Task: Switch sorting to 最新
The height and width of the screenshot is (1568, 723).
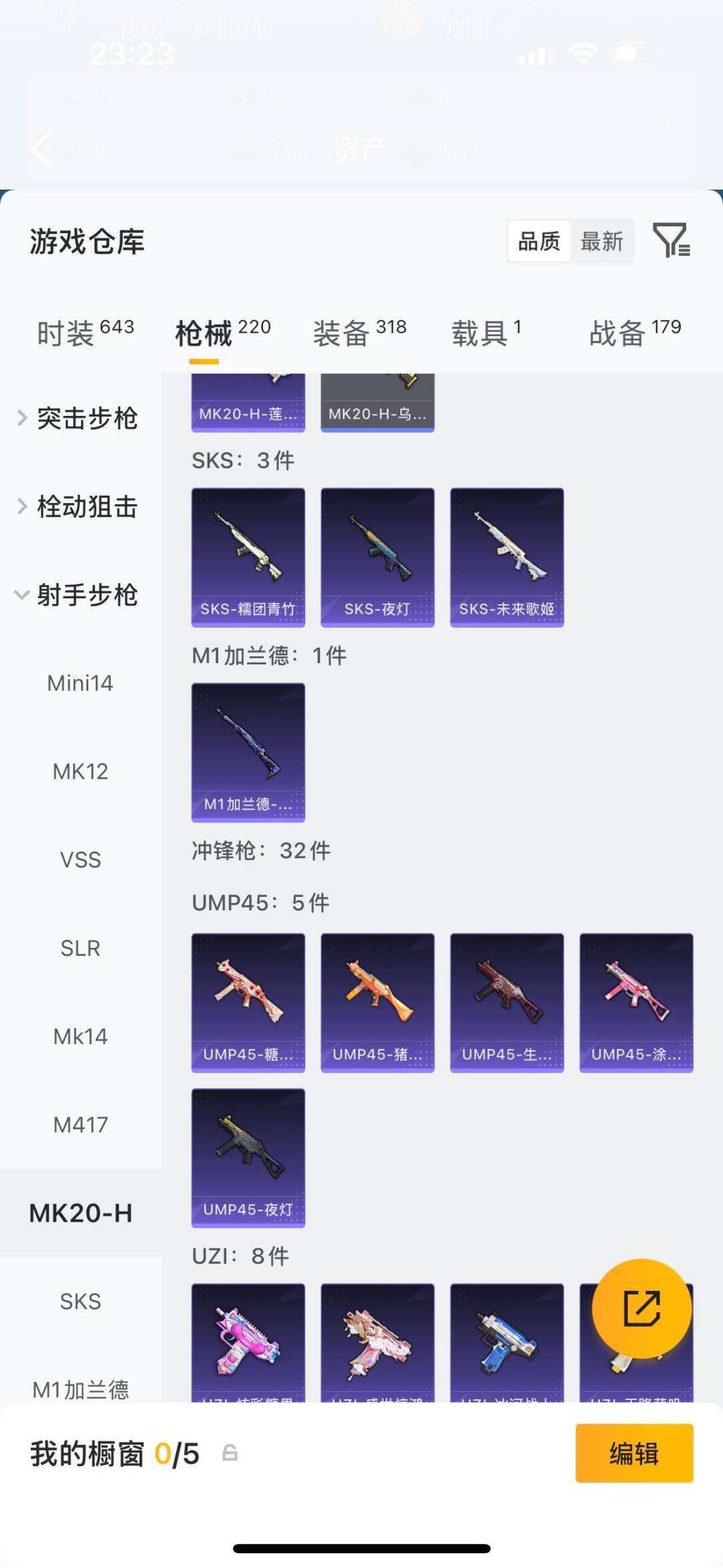Action: [x=602, y=241]
